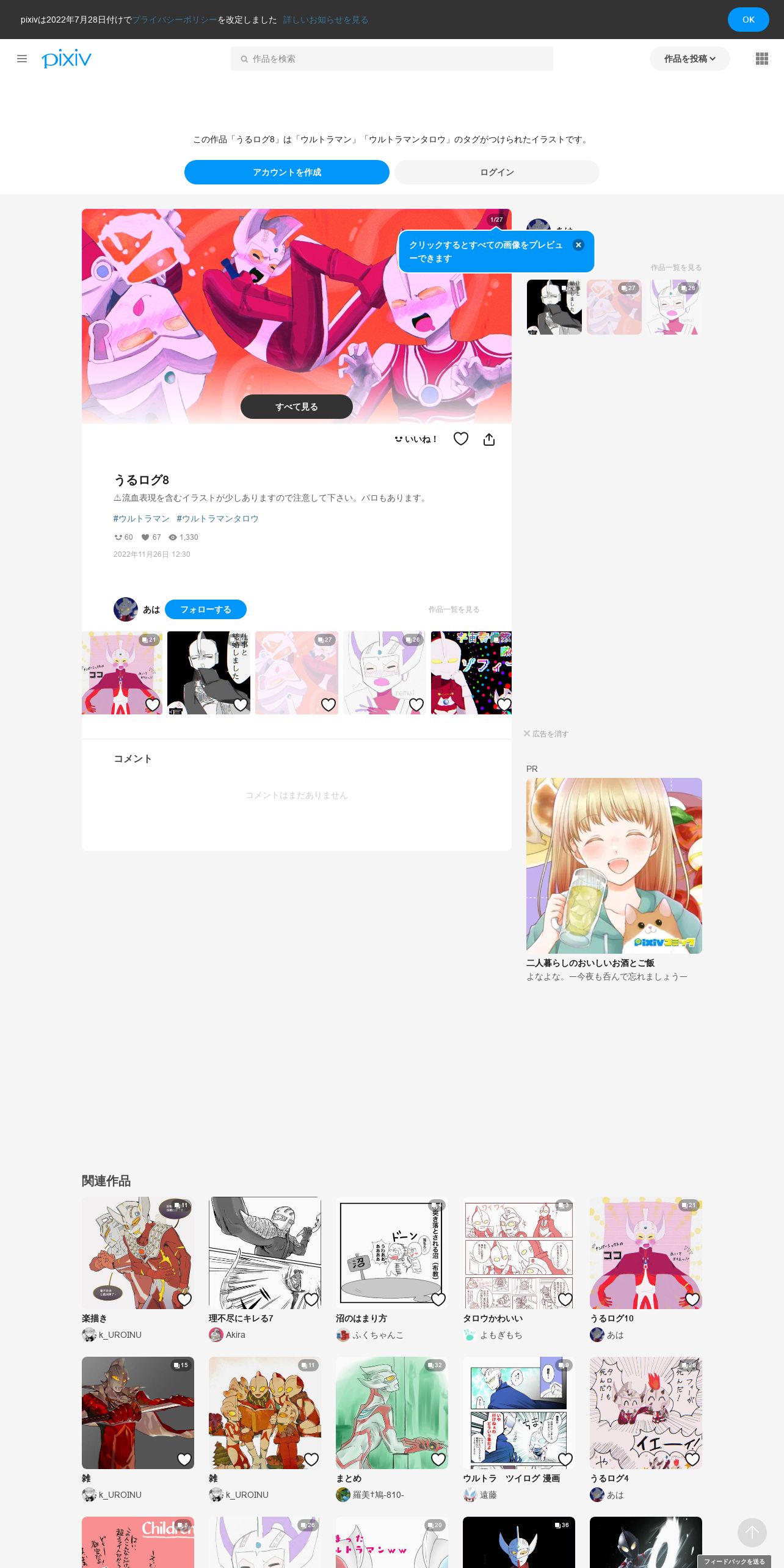Open the hamburger drawer menu
The height and width of the screenshot is (1568, 784).
point(22,59)
